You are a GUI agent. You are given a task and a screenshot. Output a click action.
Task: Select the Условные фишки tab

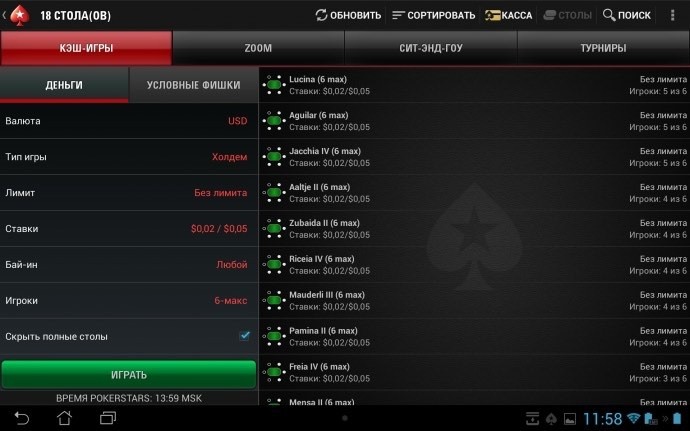point(193,85)
